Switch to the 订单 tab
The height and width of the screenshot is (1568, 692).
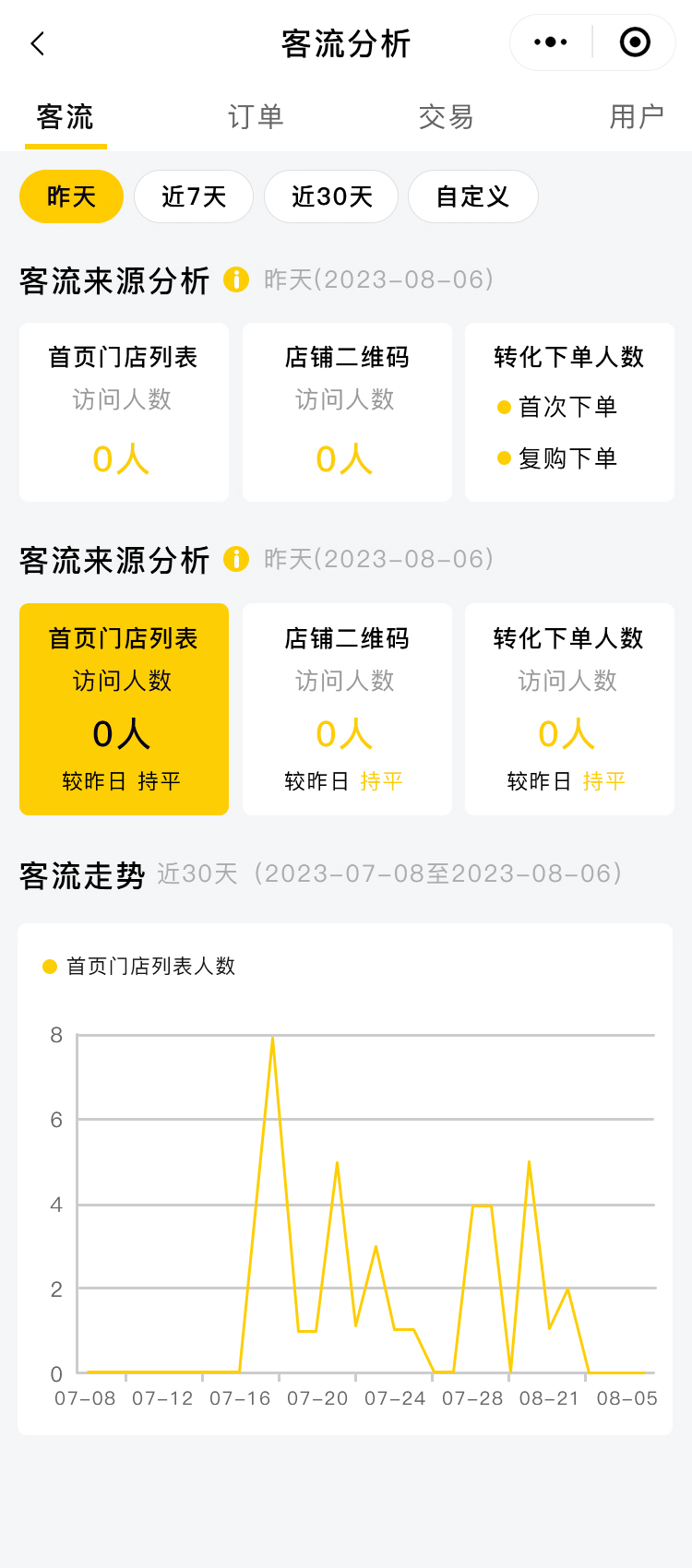point(256,117)
